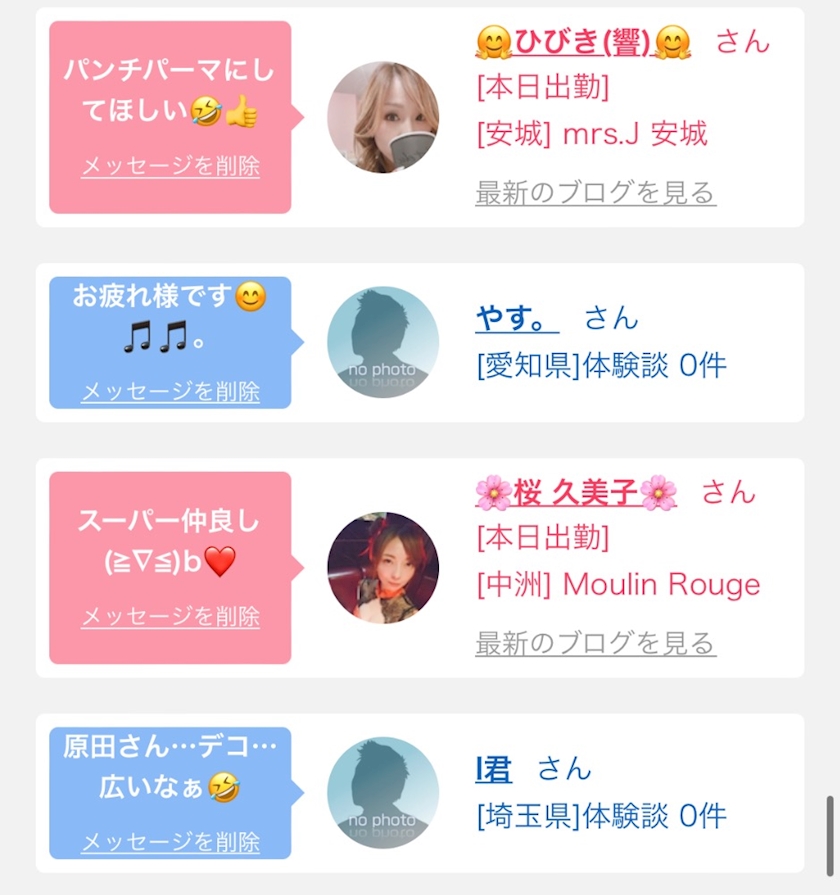Delete the スーパー仲良し message

pyautogui.click(x=170, y=616)
